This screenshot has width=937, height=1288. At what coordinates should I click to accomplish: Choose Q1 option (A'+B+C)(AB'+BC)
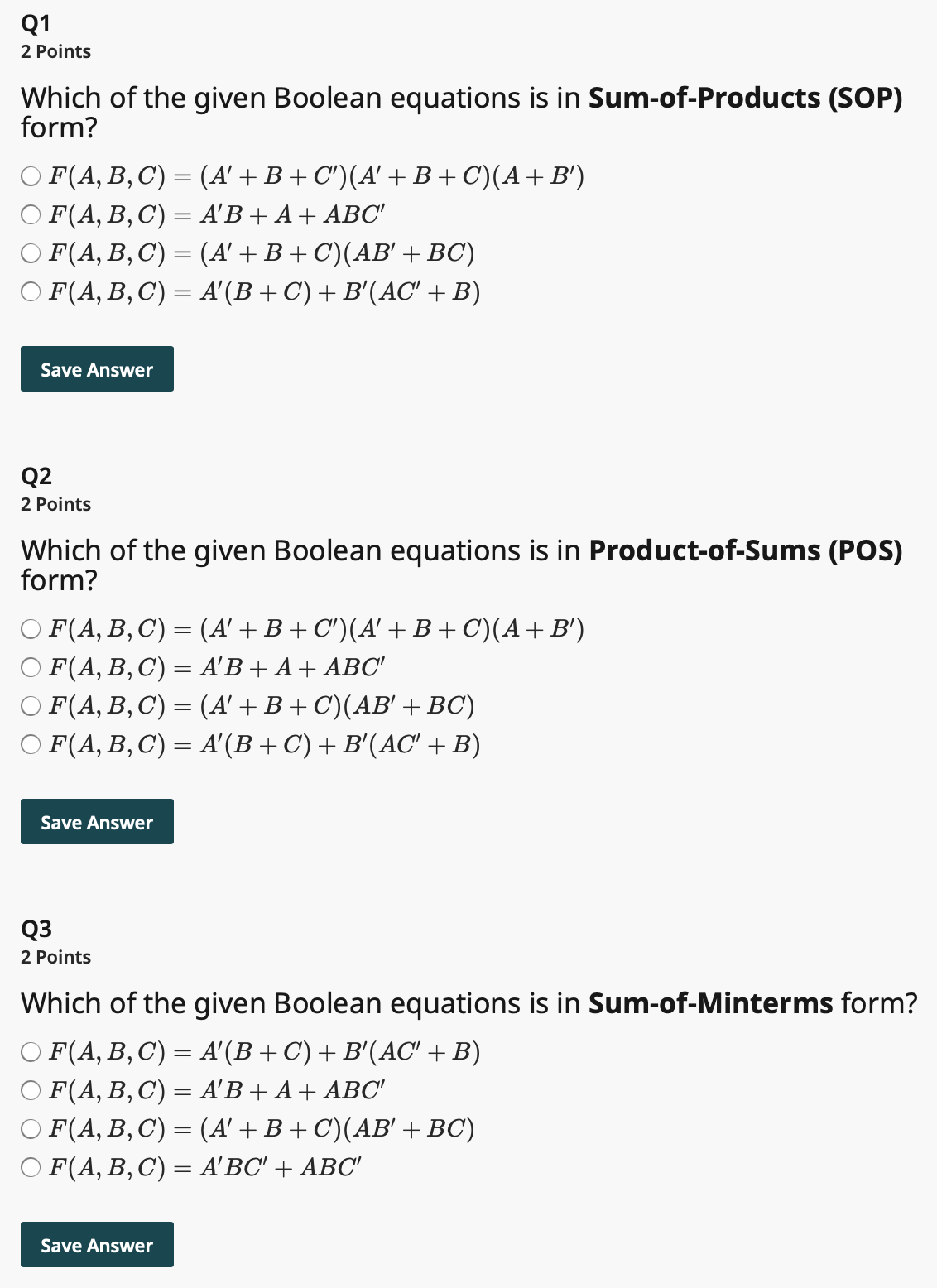(x=31, y=253)
